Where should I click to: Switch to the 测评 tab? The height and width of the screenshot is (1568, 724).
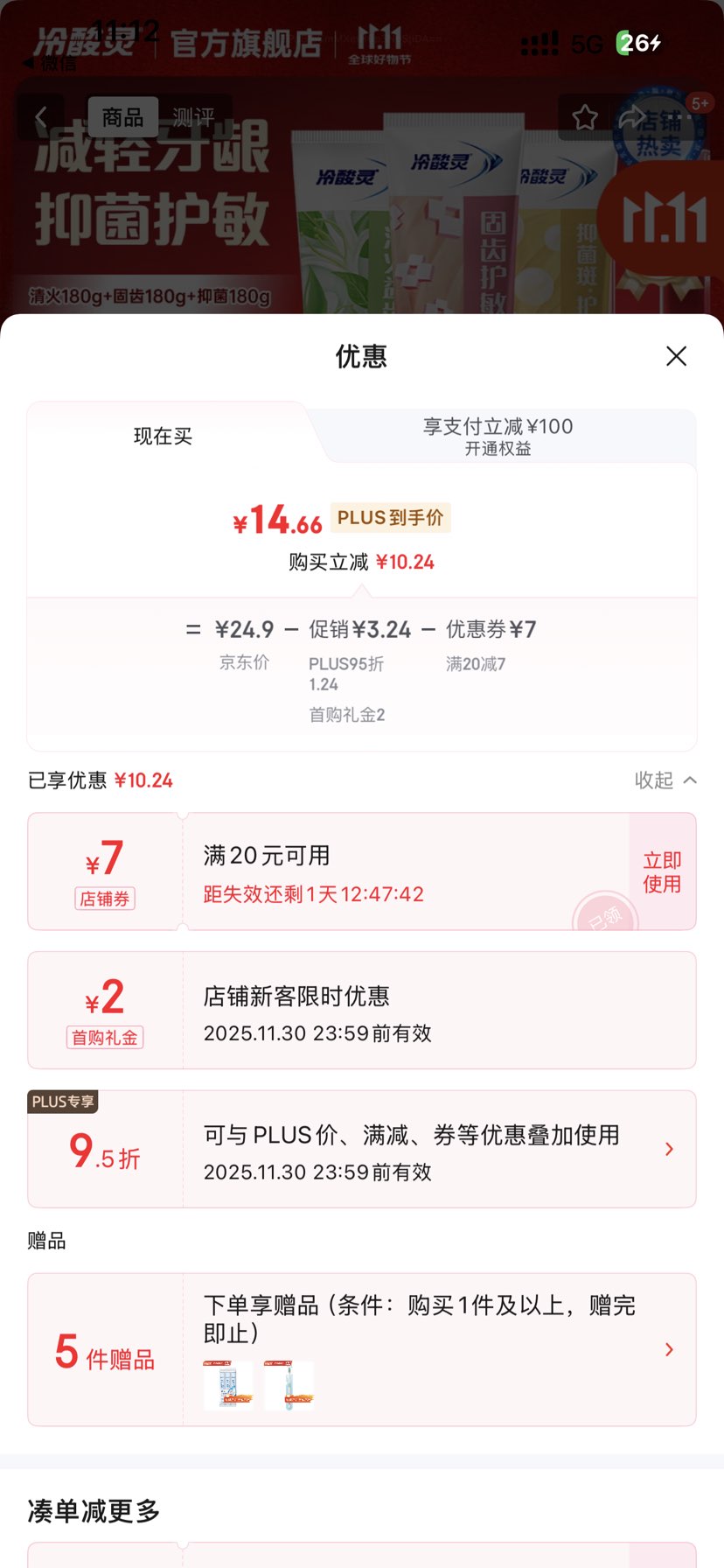coord(196,117)
